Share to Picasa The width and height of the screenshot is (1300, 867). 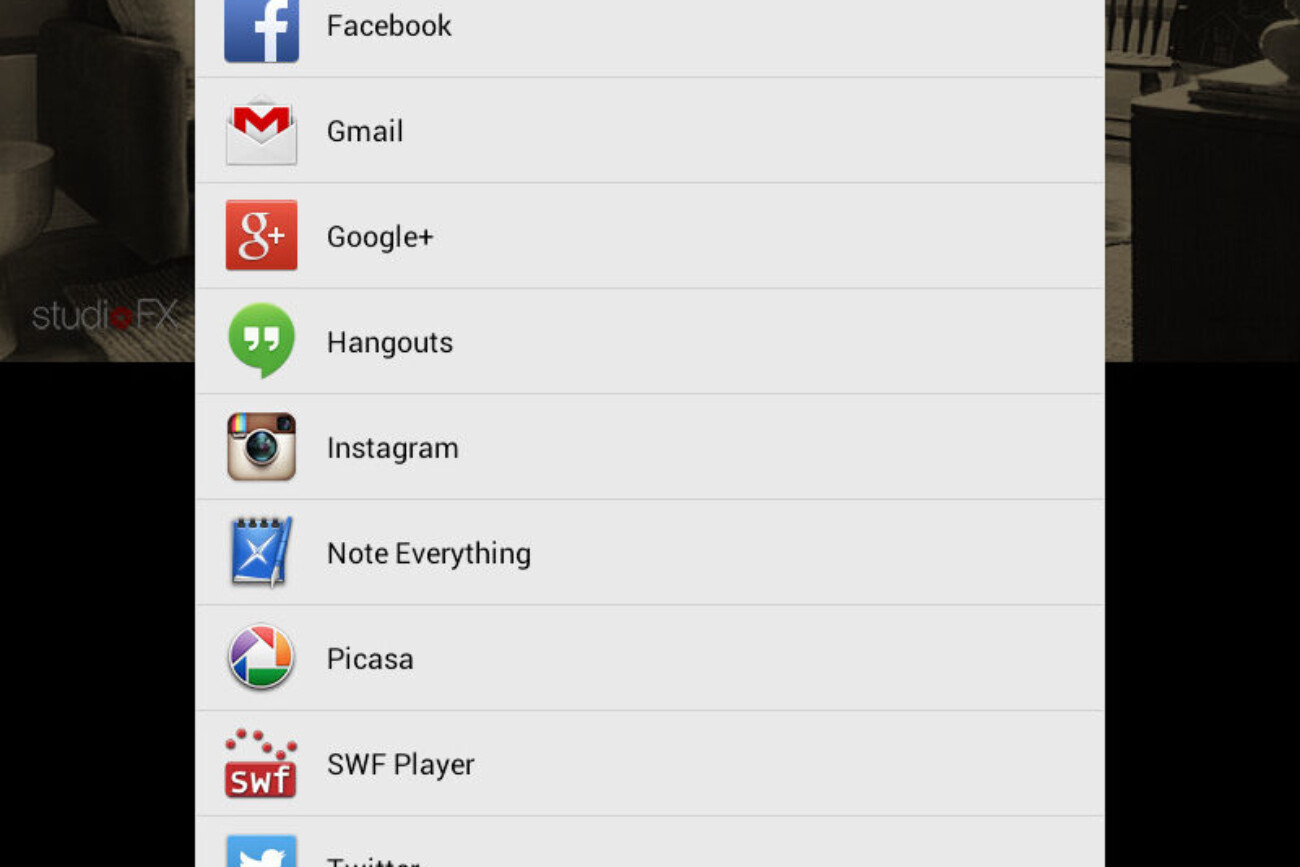pyautogui.click(x=370, y=659)
